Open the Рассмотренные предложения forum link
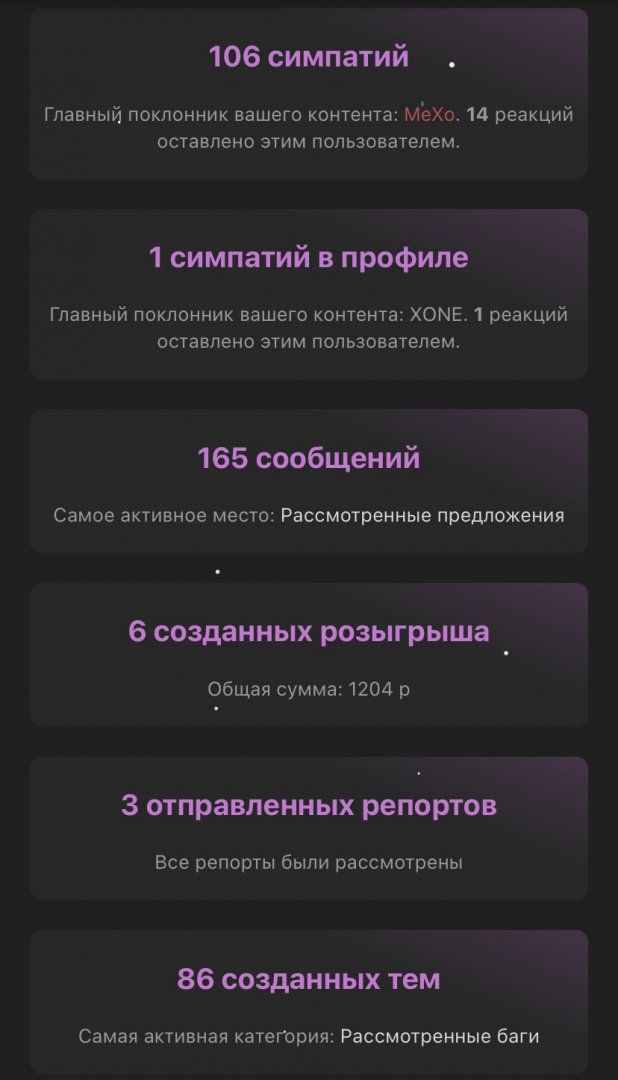Image resolution: width=618 pixels, height=1080 pixels. pyautogui.click(x=422, y=516)
